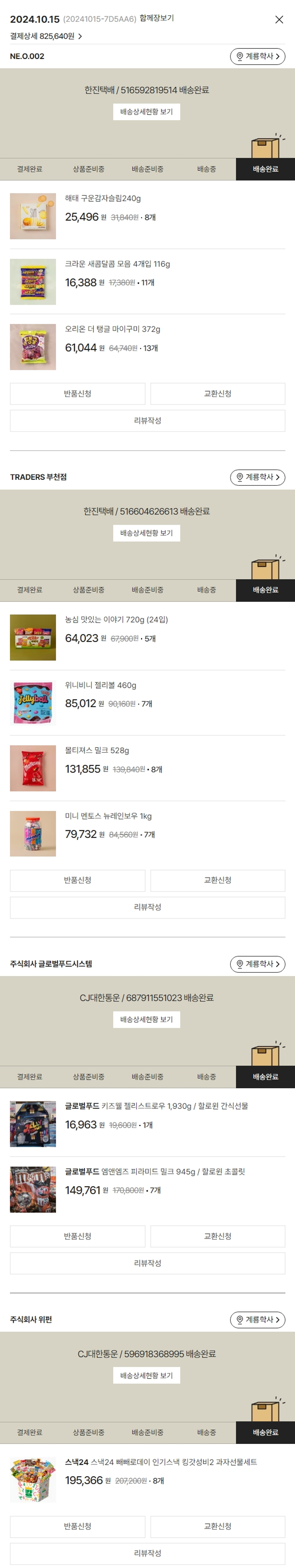
Task: Close the order detail screen
Action: (279, 19)
